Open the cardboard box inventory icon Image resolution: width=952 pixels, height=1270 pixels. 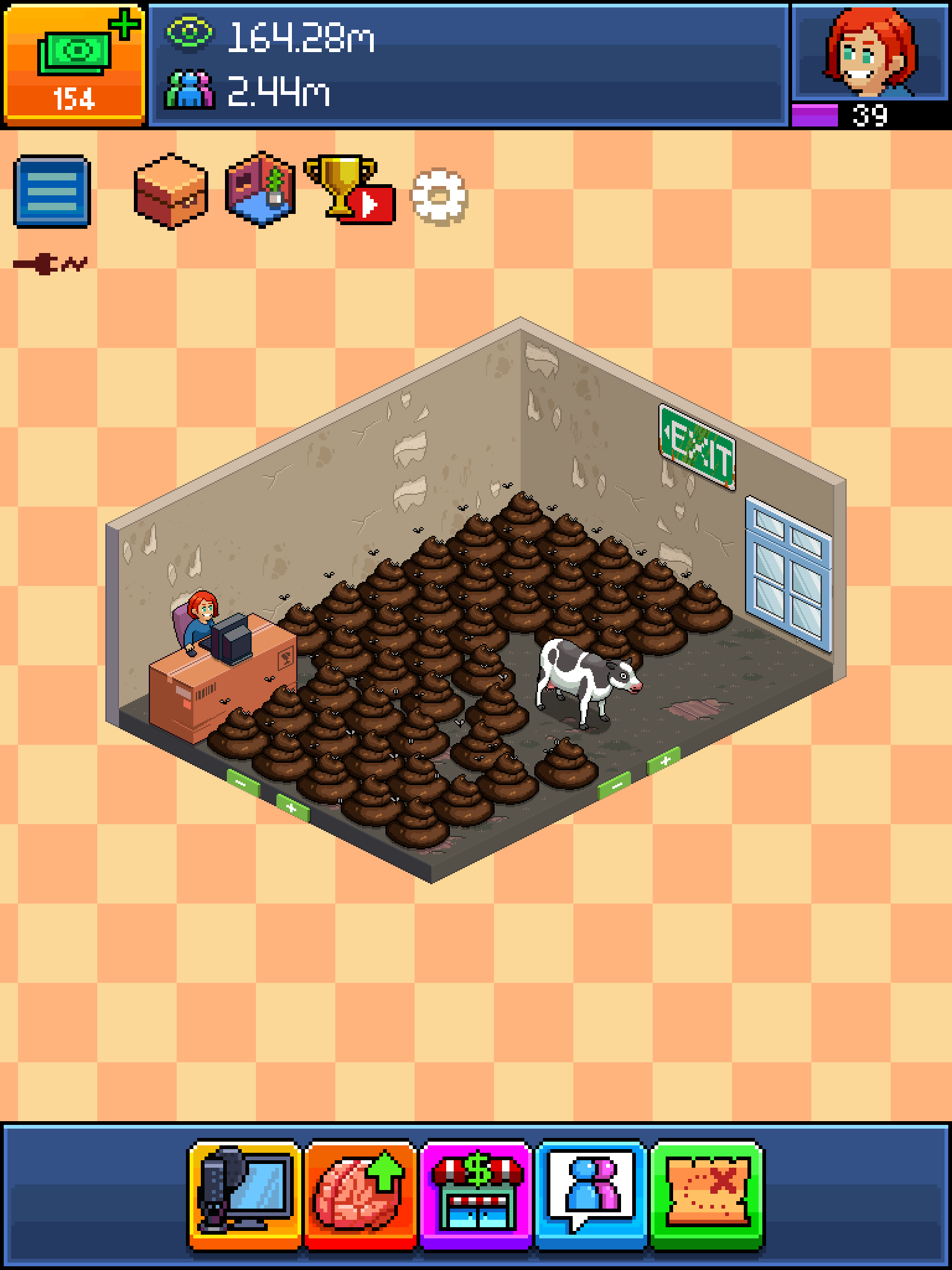pyautogui.click(x=170, y=191)
